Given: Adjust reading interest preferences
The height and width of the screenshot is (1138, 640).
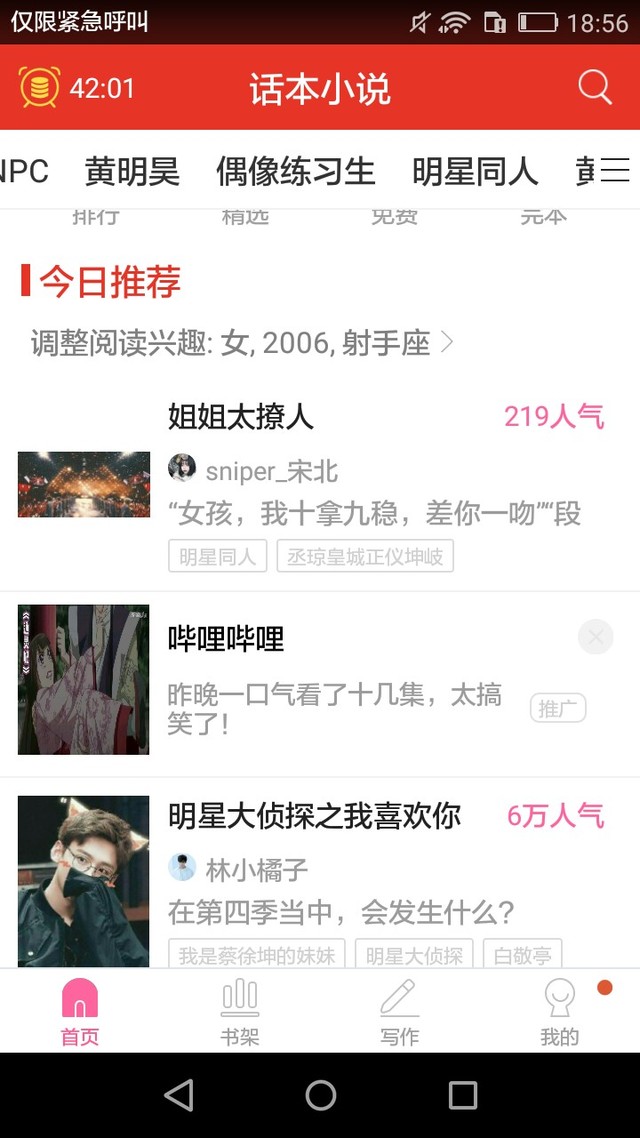Looking at the screenshot, I should click(242, 343).
